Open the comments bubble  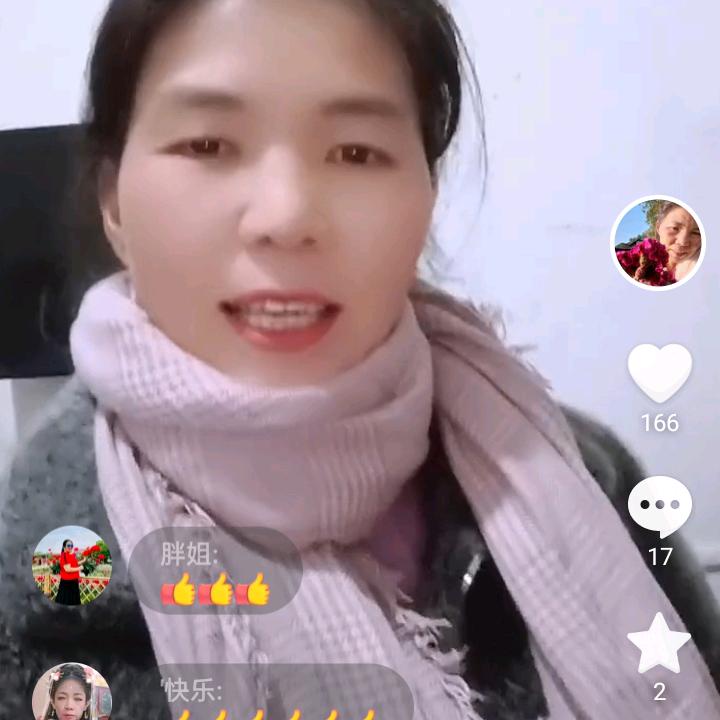point(659,507)
